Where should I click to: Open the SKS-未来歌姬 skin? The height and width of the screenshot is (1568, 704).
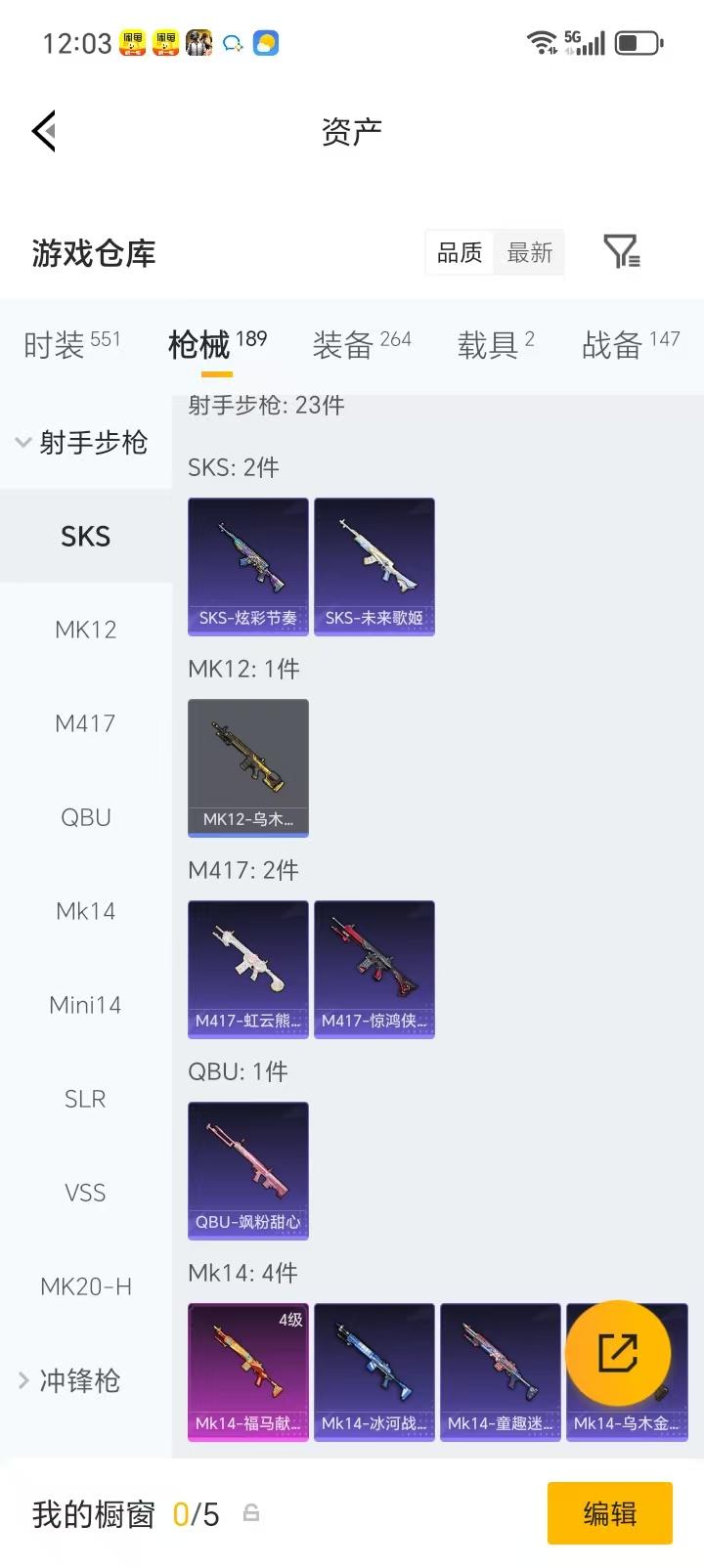click(374, 567)
